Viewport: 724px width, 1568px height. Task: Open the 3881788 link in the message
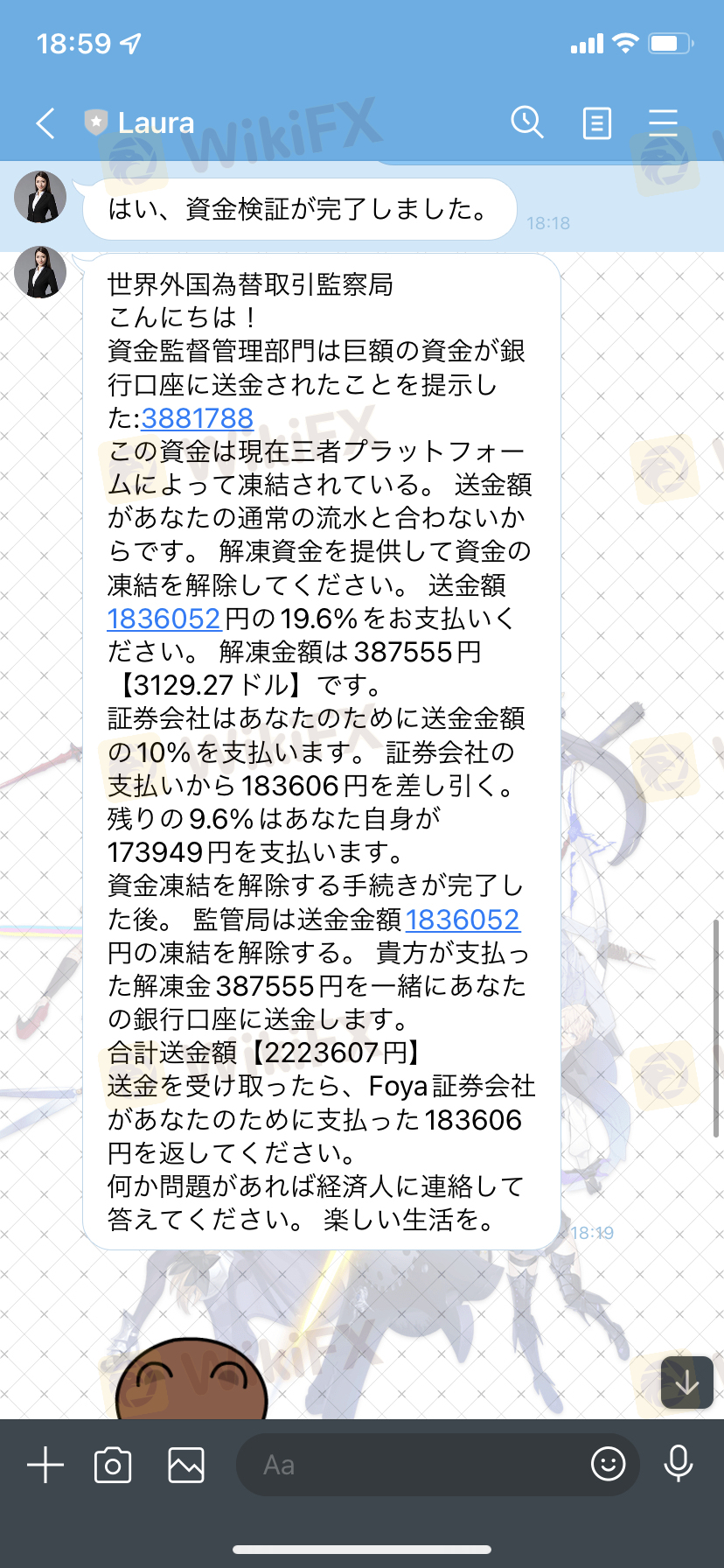coord(198,418)
